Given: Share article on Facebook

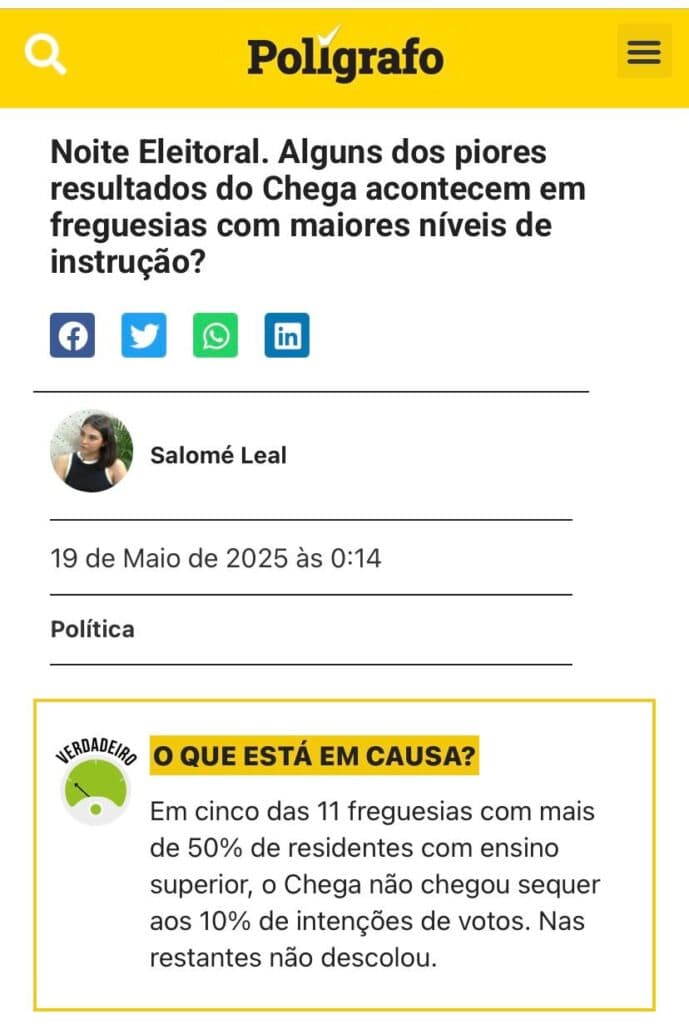Looking at the screenshot, I should point(72,336).
